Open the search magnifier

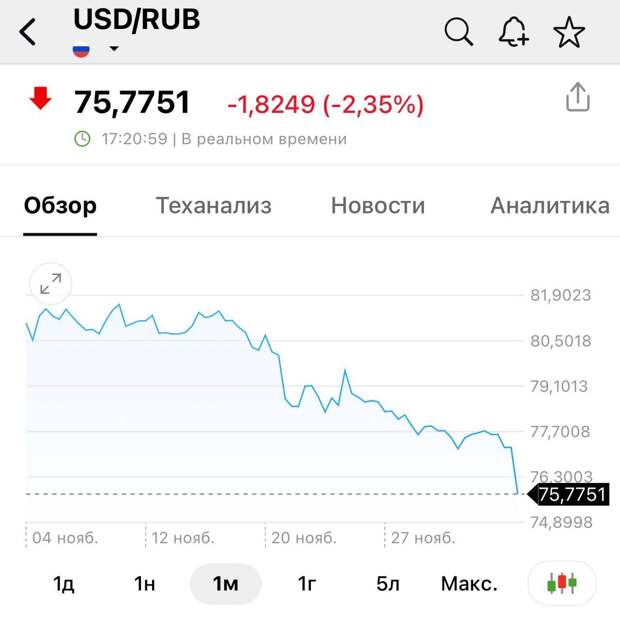click(458, 32)
